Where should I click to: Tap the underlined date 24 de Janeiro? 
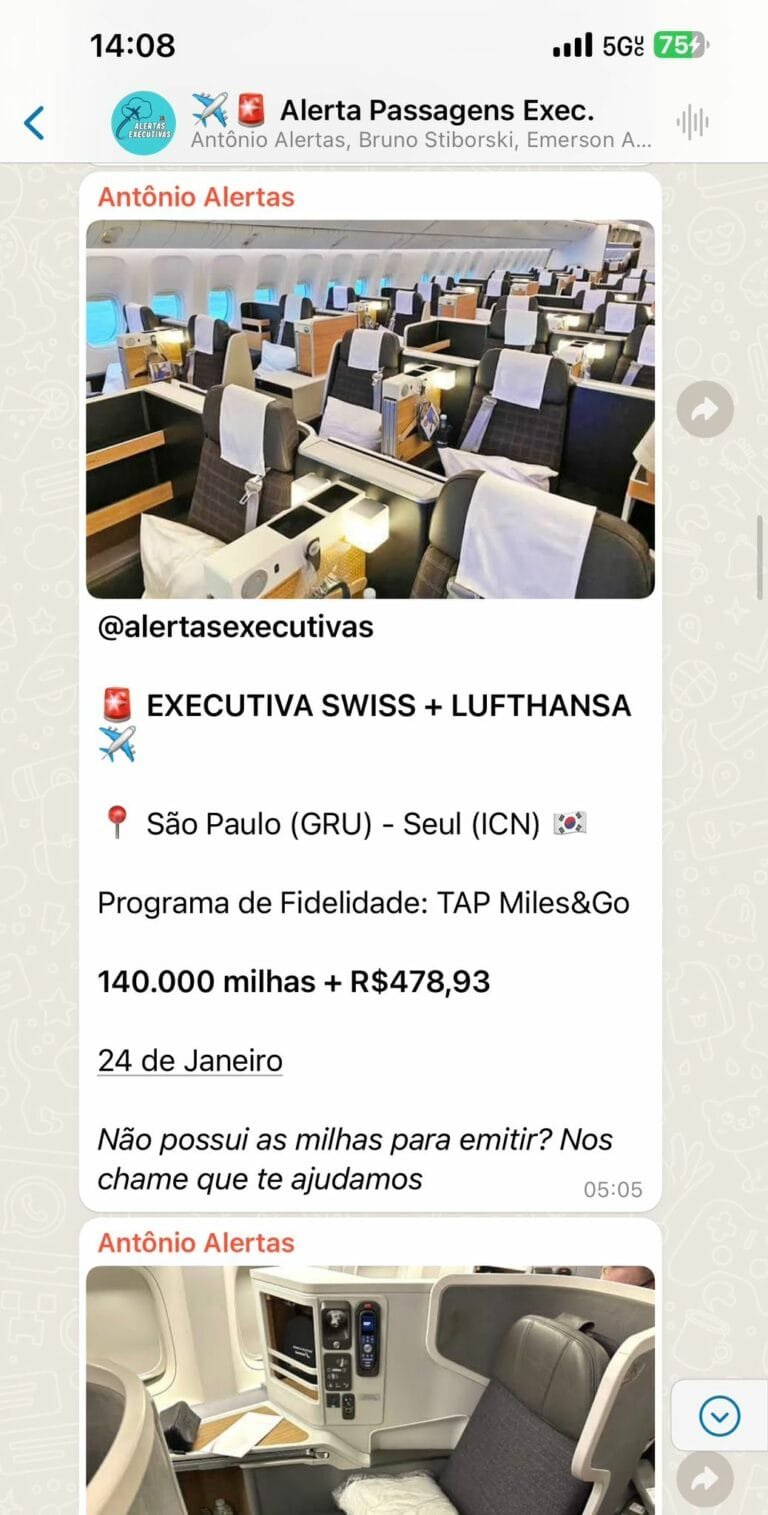coord(190,1060)
